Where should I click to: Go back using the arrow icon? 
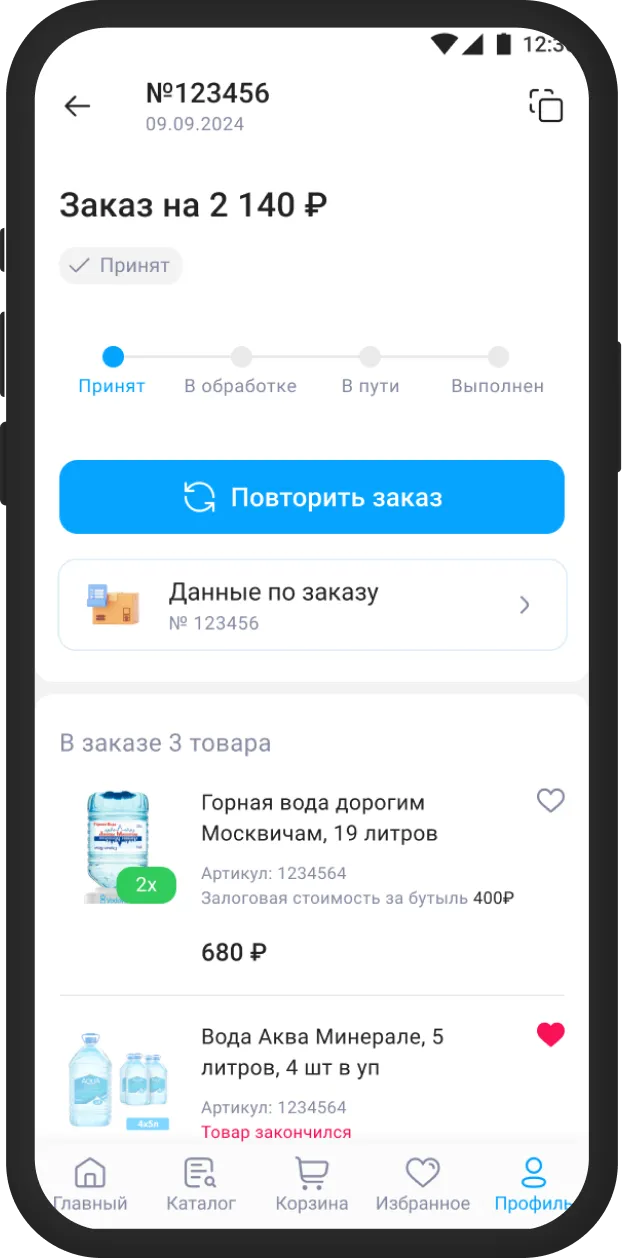click(x=77, y=106)
